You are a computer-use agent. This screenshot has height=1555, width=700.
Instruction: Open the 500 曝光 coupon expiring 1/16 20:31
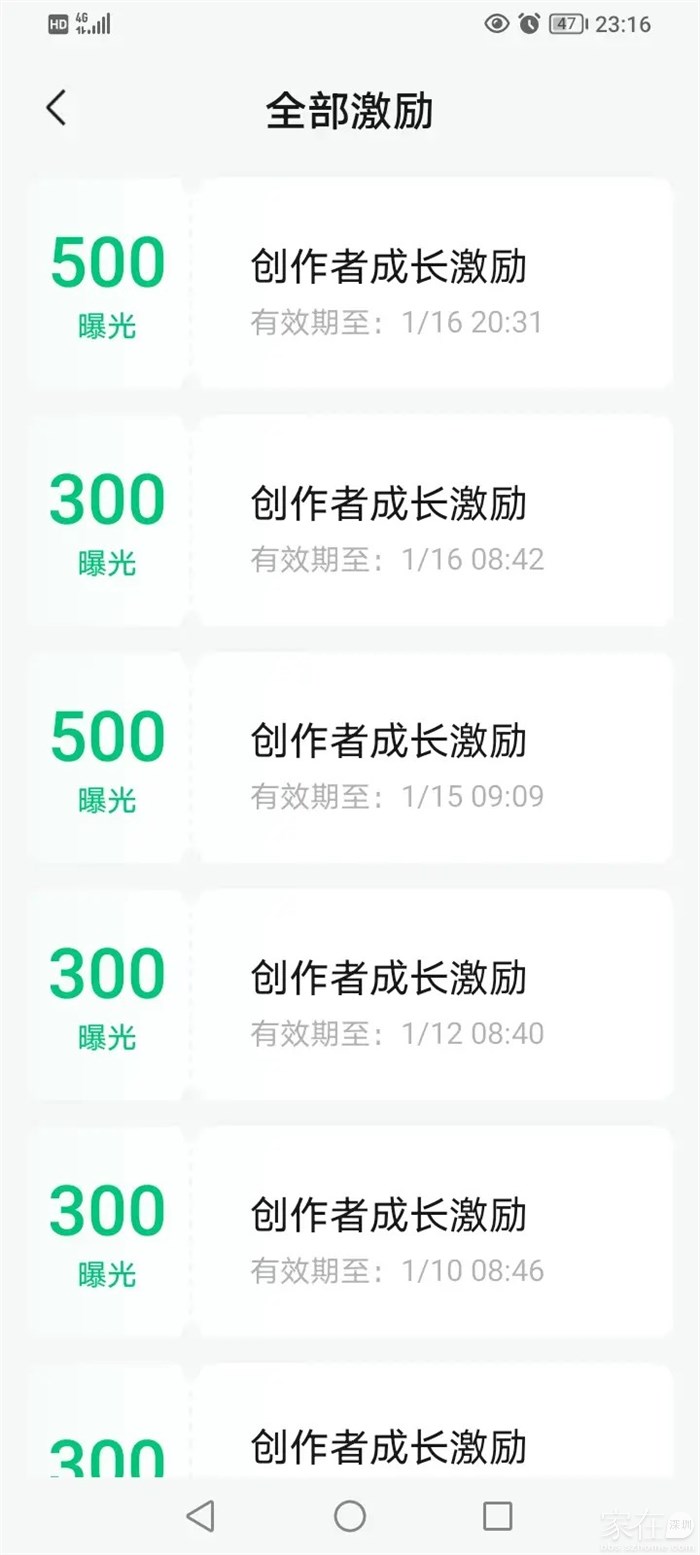point(350,283)
